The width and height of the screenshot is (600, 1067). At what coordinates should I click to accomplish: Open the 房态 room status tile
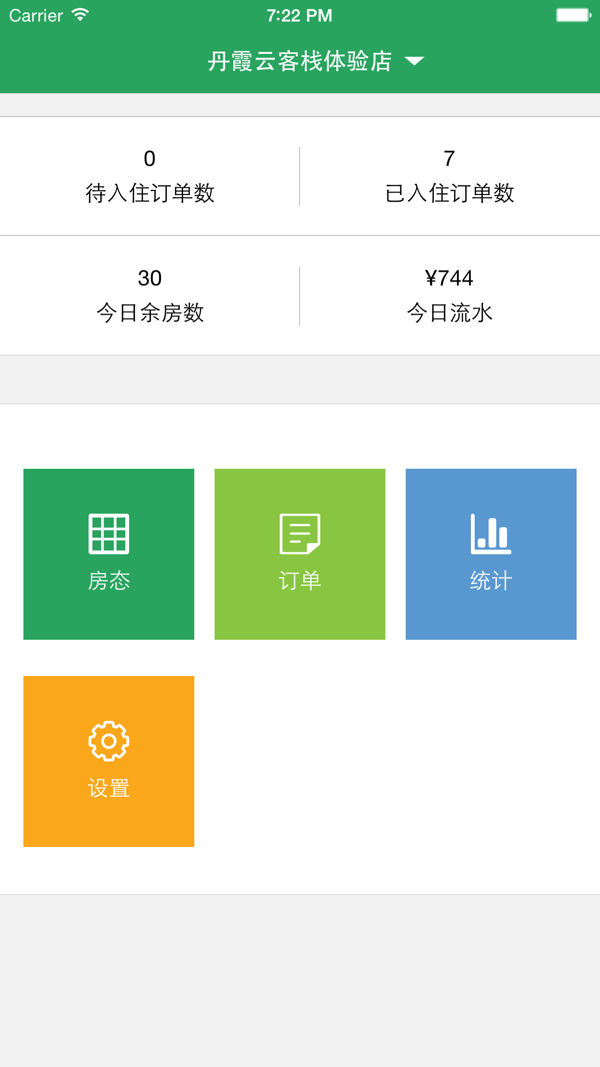pos(108,554)
